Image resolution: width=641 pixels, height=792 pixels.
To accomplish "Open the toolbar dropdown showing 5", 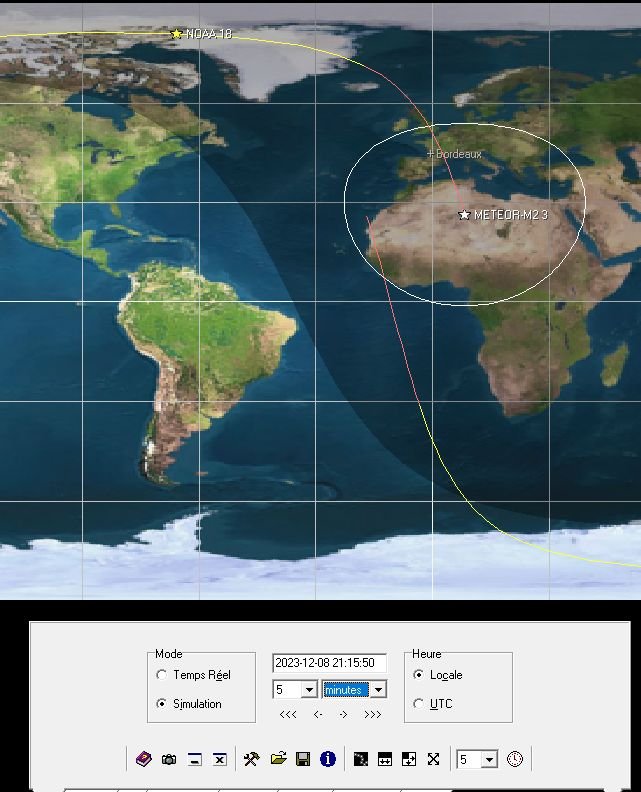I will click(489, 760).
